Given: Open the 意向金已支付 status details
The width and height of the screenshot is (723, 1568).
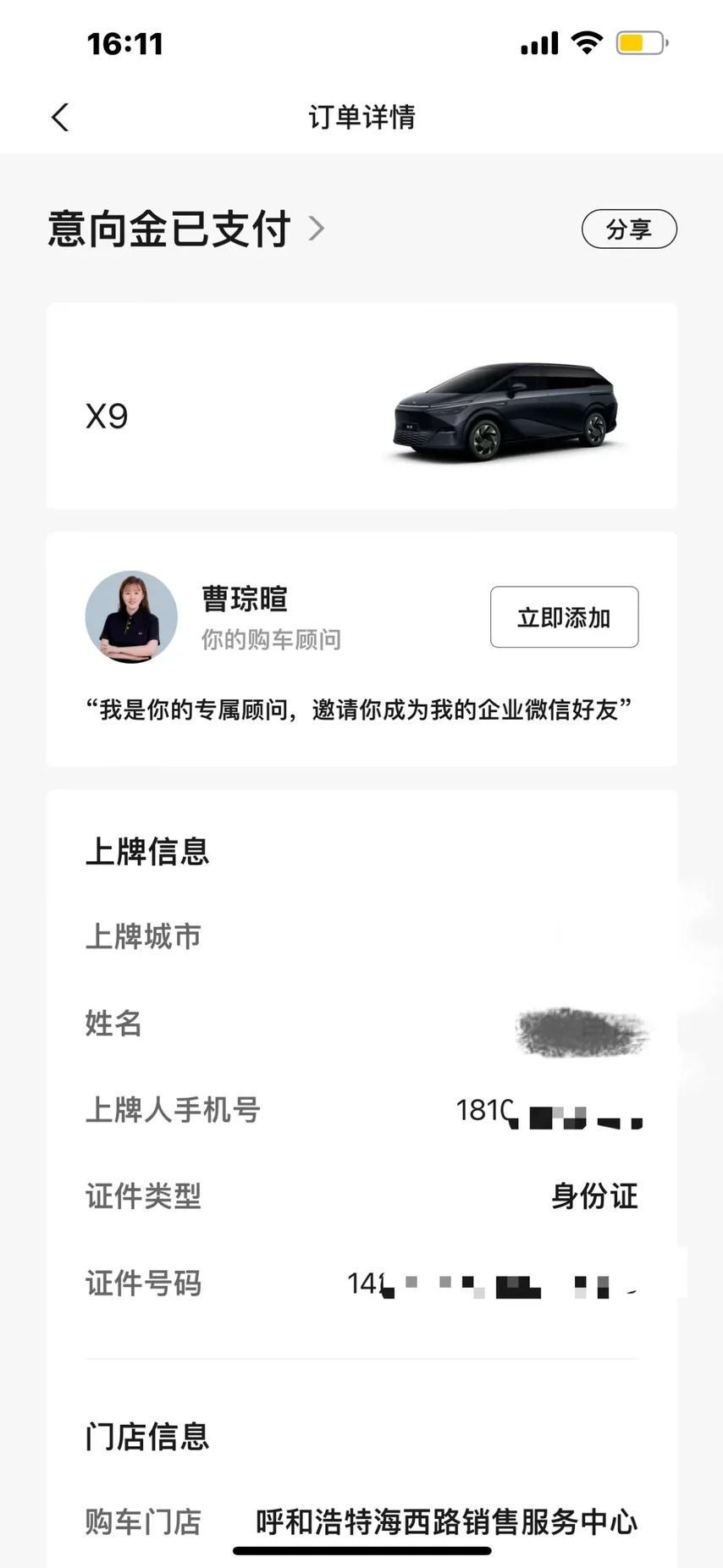Looking at the screenshot, I should pyautogui.click(x=186, y=229).
